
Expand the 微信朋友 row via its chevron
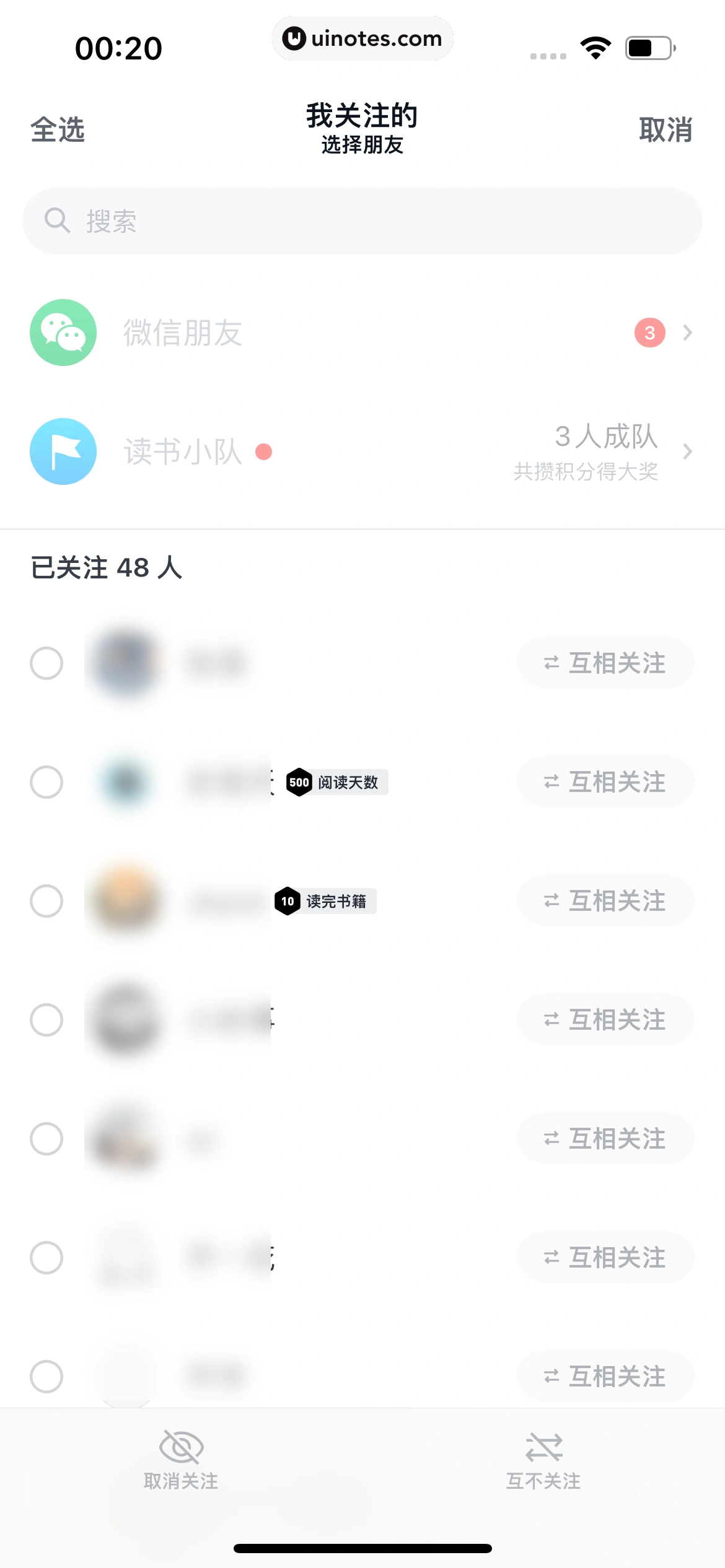687,333
